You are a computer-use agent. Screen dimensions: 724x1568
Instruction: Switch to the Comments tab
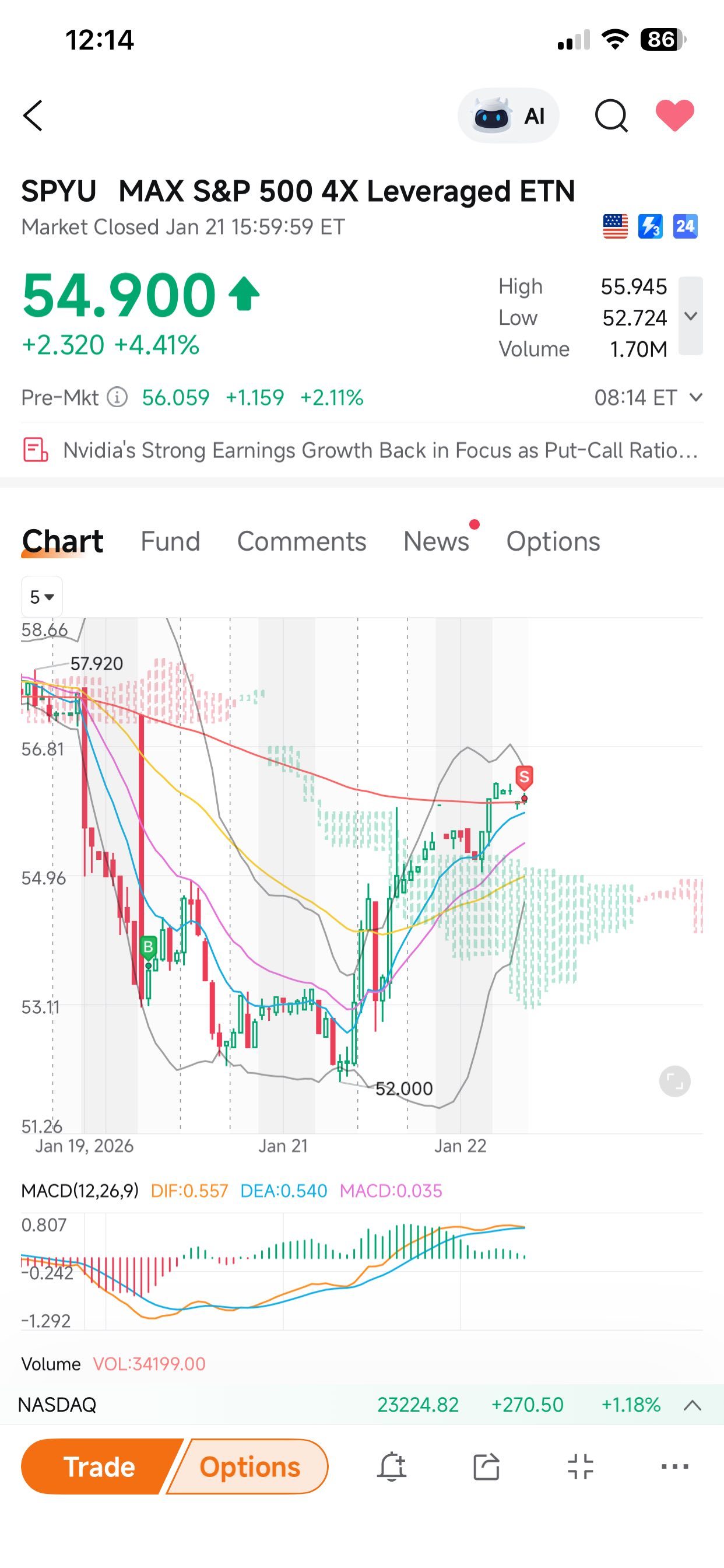click(x=302, y=541)
